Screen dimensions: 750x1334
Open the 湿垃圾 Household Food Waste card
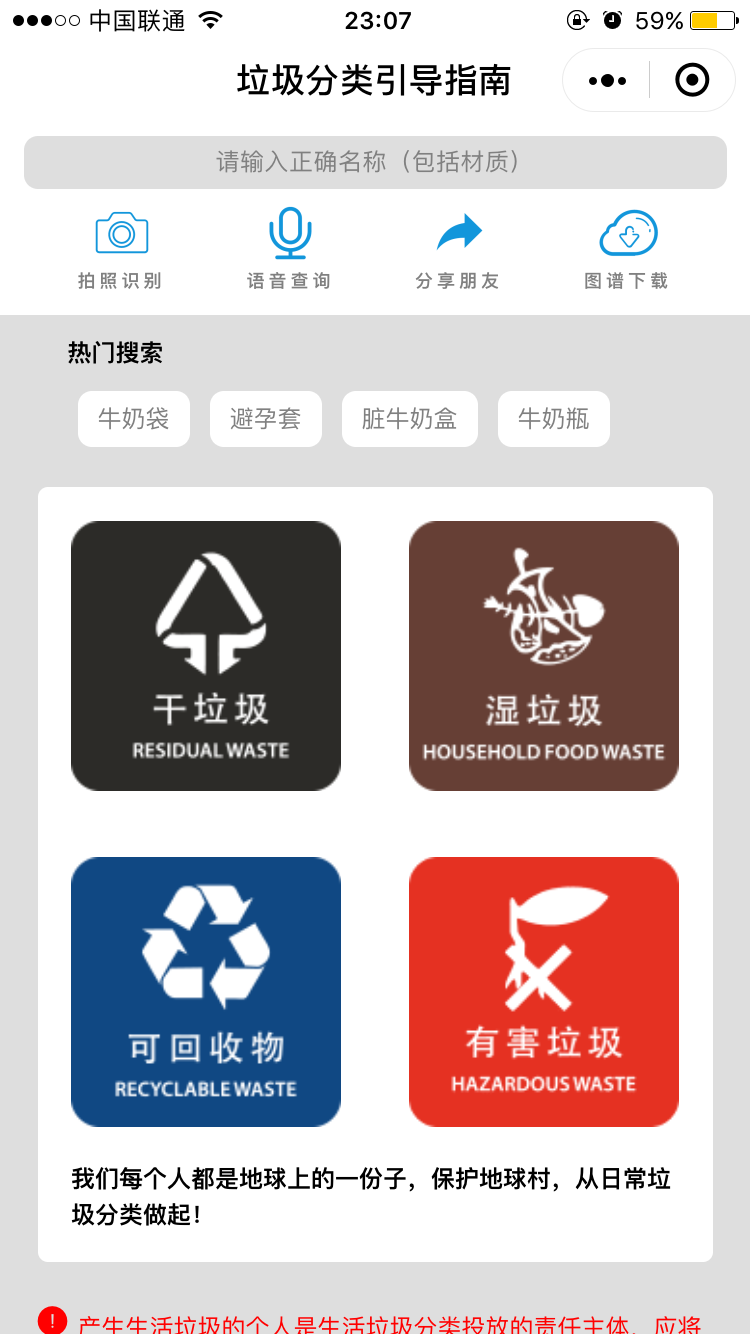click(544, 656)
